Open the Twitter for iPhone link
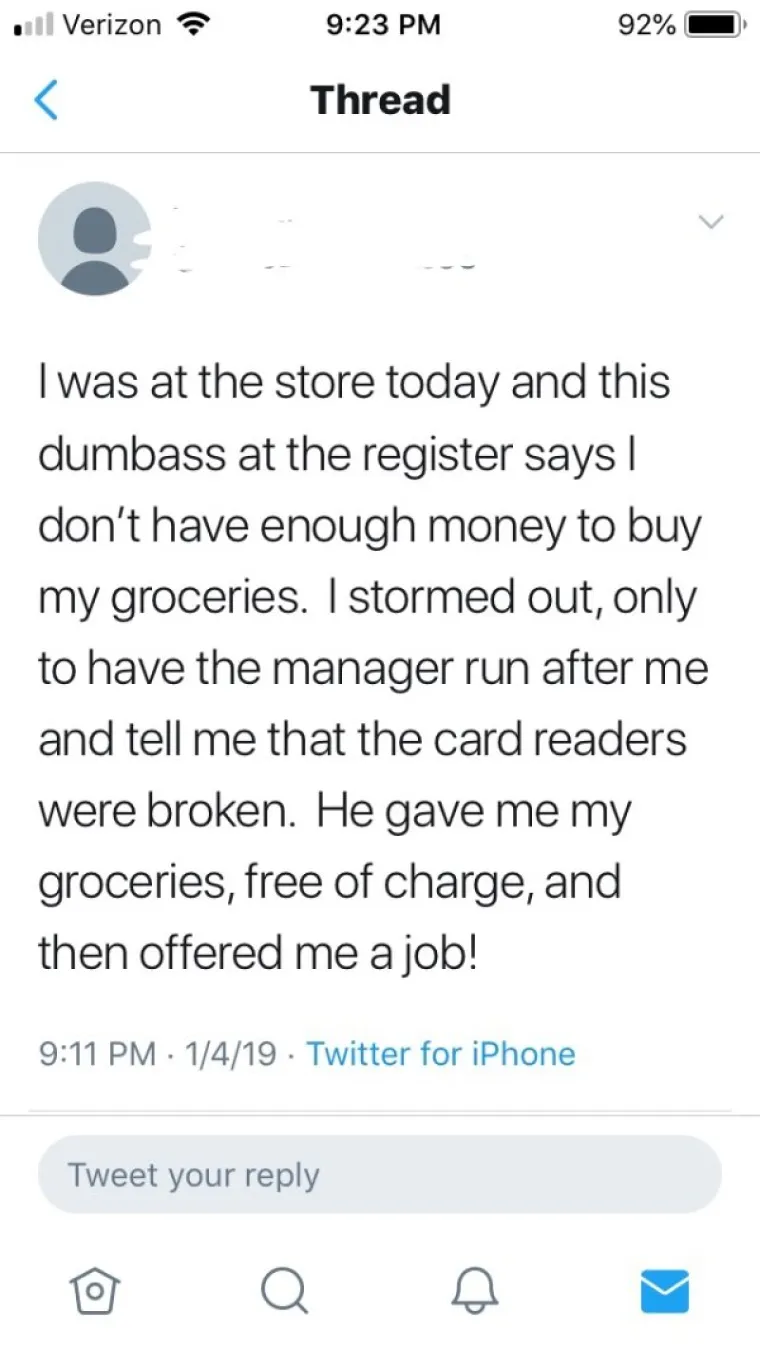Image resolution: width=760 pixels, height=1349 pixels. point(440,1054)
